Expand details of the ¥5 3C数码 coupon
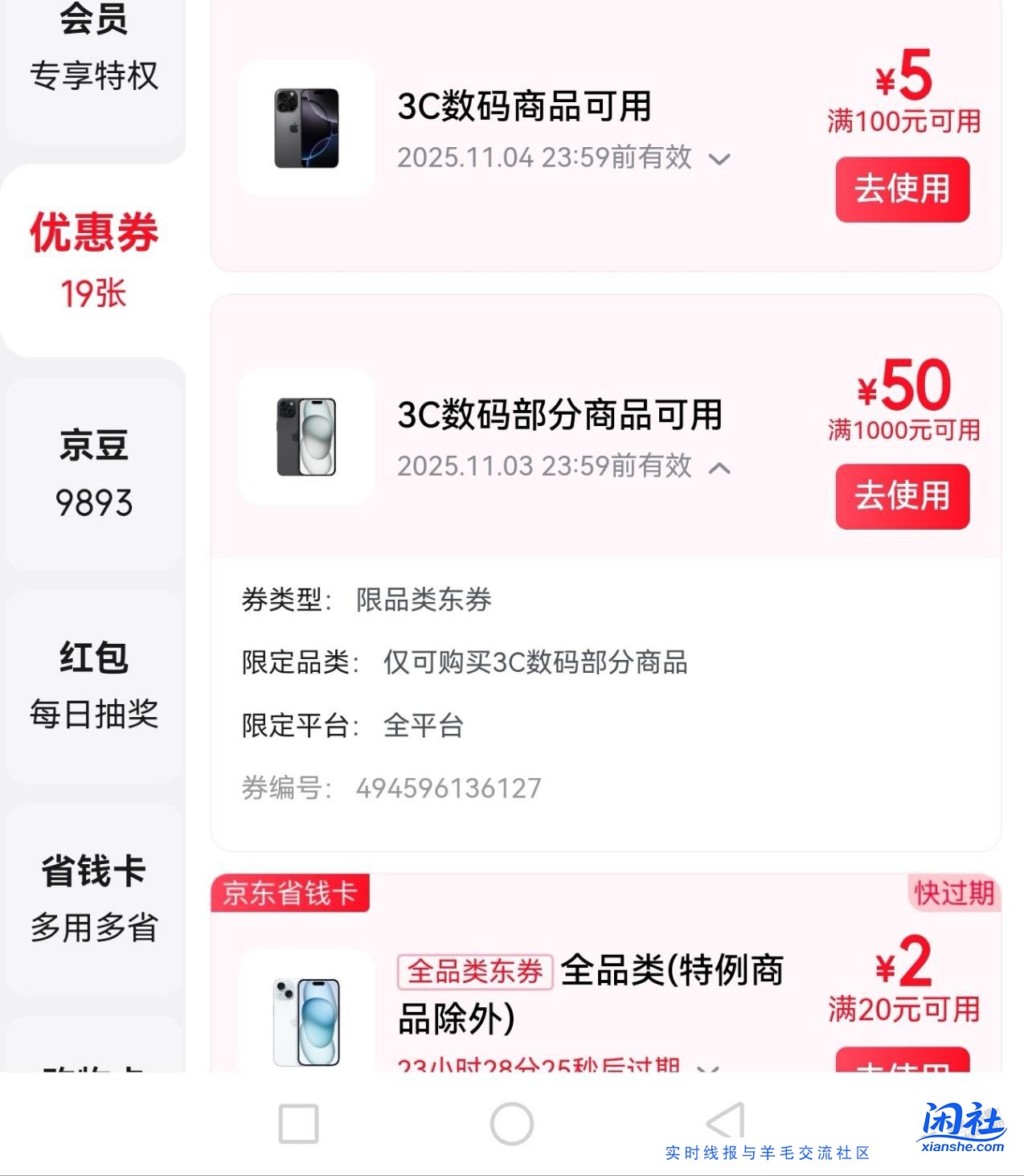 (720, 159)
